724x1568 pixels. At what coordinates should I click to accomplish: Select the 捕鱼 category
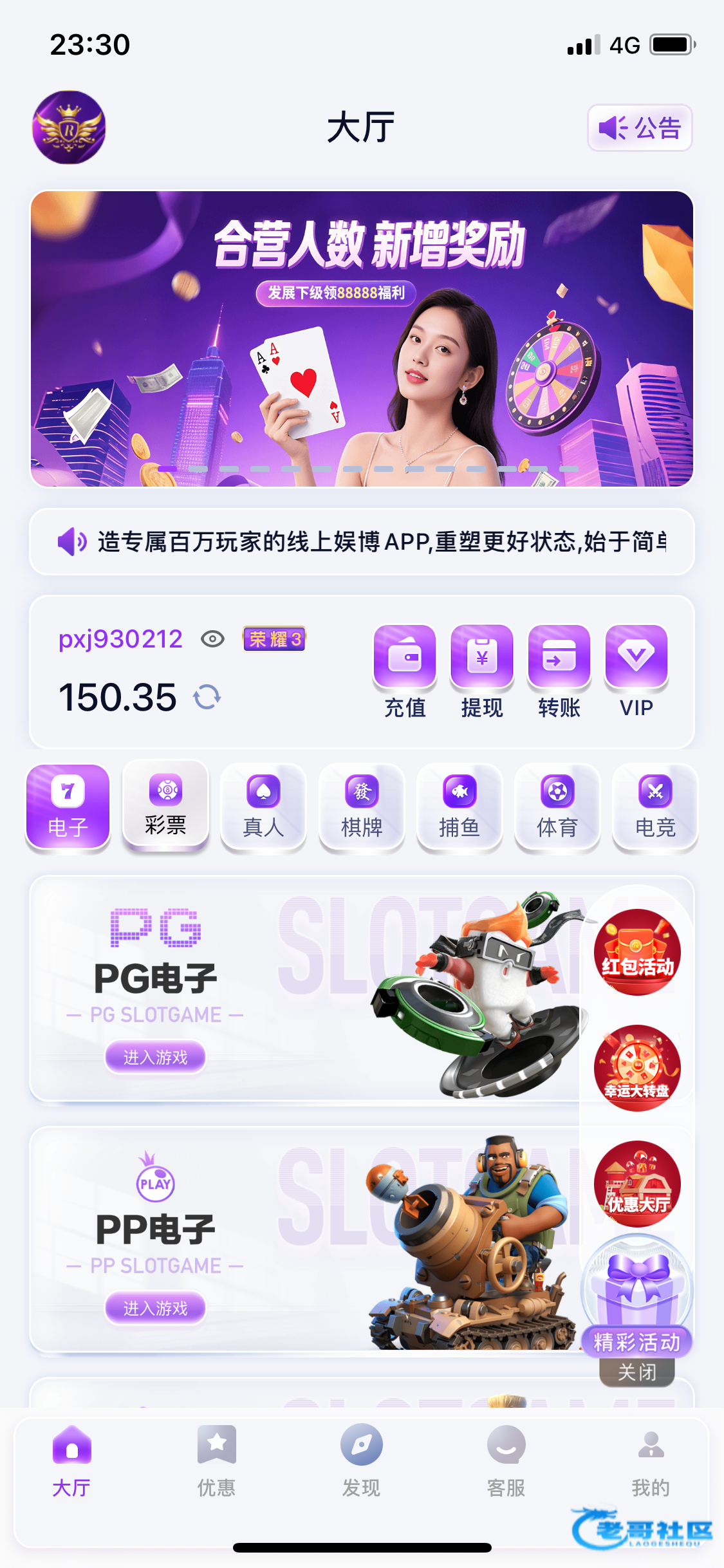(x=459, y=807)
